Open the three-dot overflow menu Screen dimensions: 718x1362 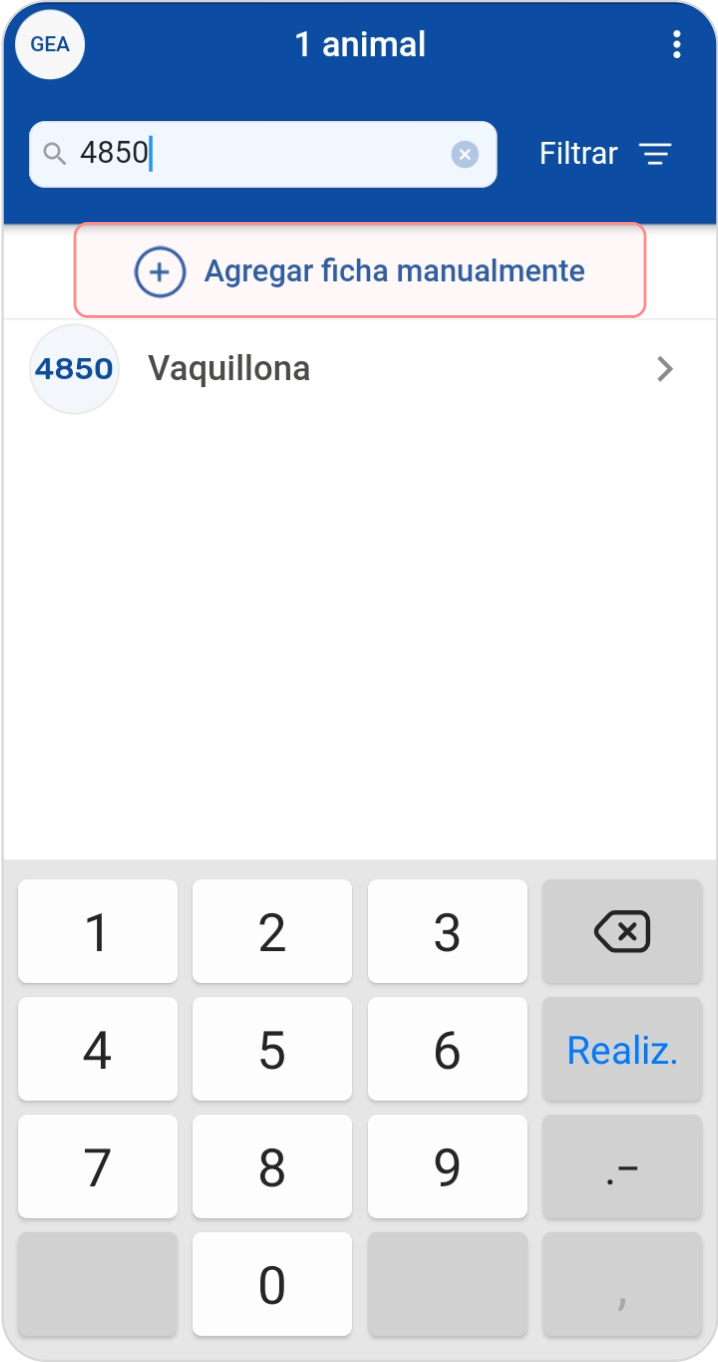677,44
